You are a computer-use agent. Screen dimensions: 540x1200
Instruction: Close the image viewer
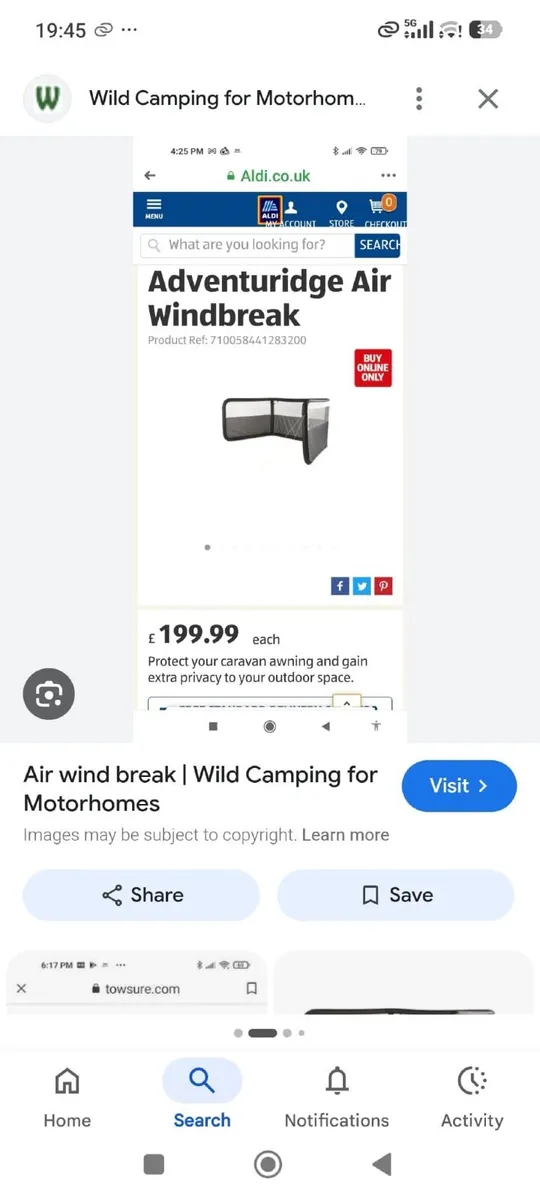click(487, 98)
